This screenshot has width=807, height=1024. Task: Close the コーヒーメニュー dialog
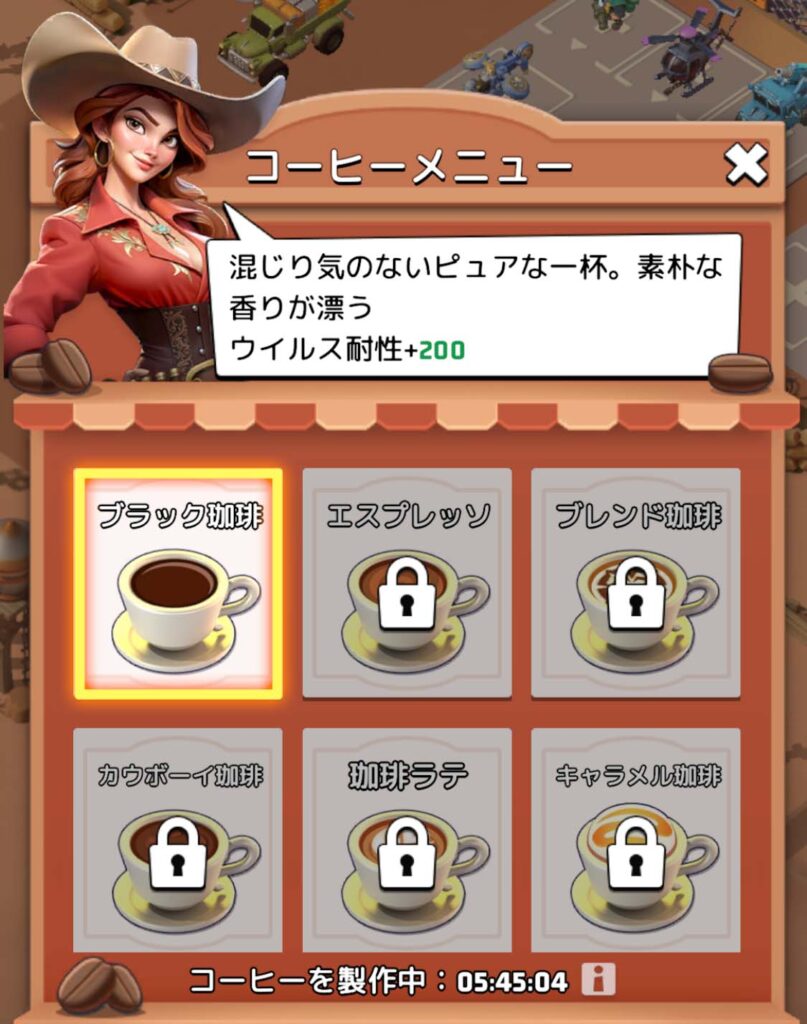click(x=746, y=165)
